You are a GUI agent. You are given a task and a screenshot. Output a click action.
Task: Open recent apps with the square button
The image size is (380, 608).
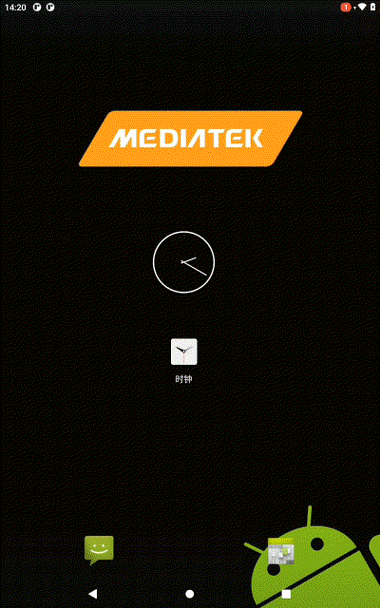pyautogui.click(x=286, y=594)
